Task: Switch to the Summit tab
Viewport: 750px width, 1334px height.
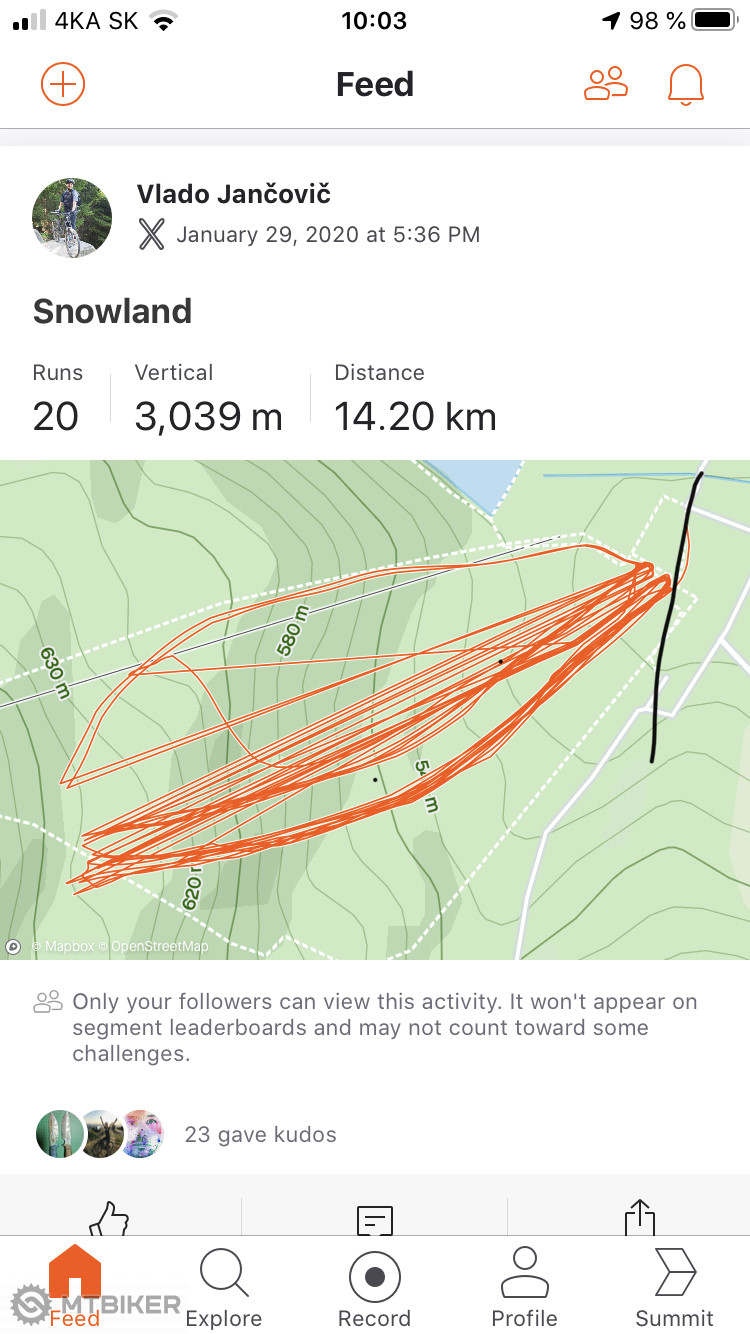Action: click(x=675, y=1287)
